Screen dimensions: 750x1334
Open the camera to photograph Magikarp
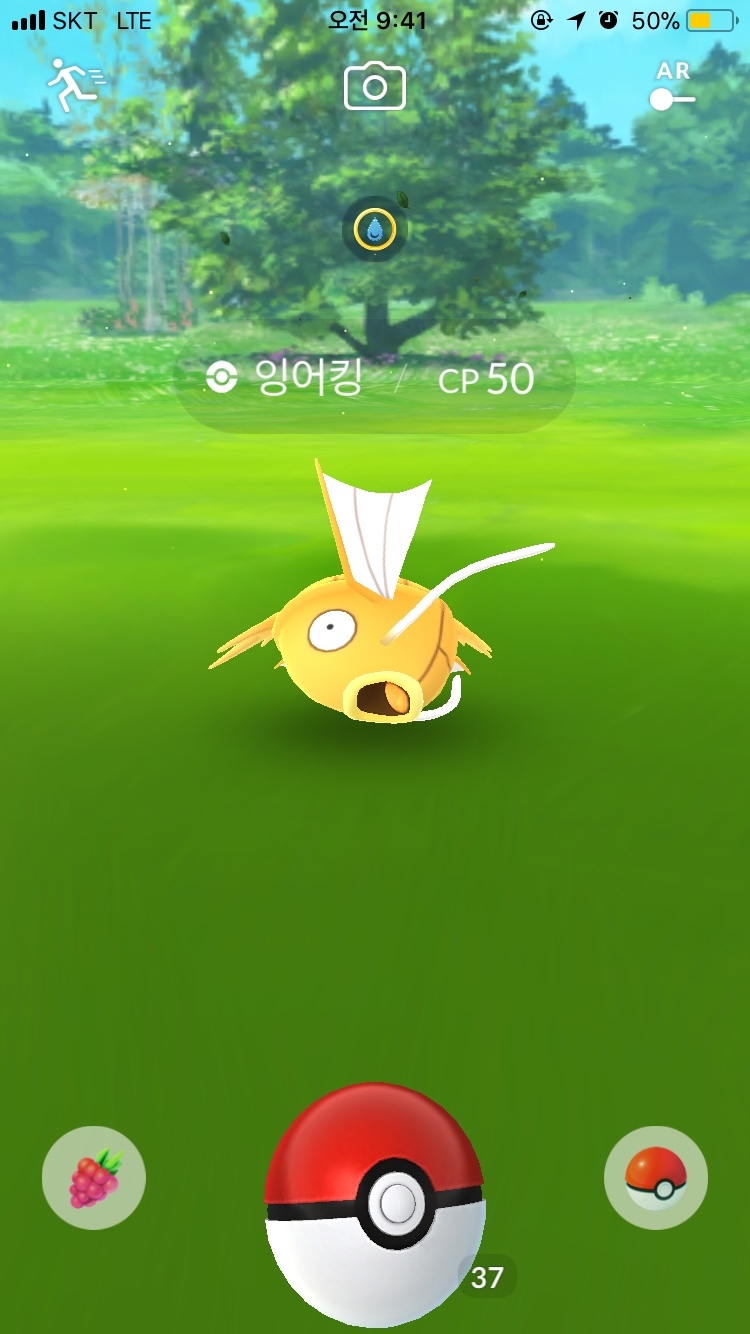374,87
